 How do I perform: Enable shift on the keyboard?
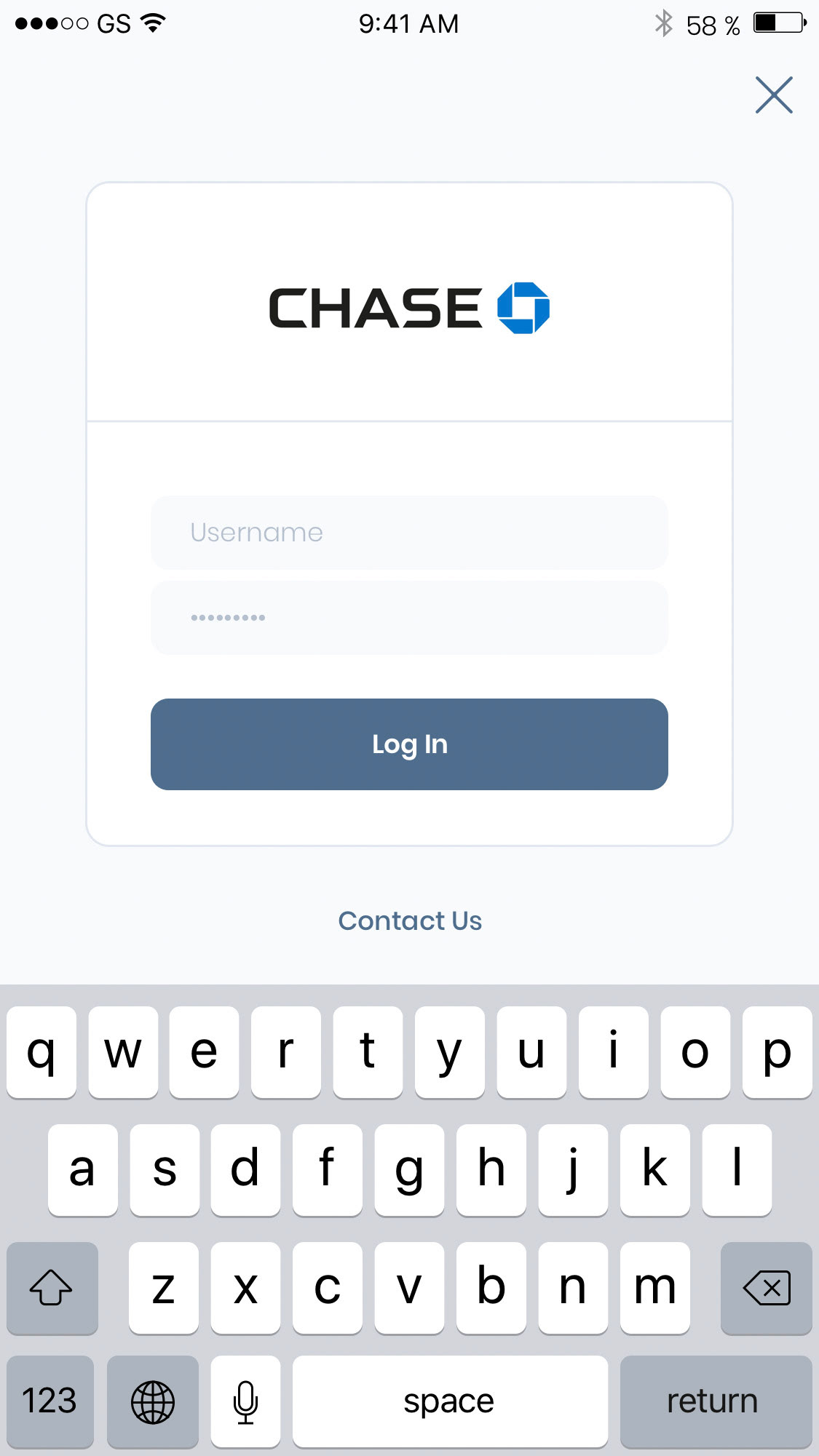[52, 1289]
